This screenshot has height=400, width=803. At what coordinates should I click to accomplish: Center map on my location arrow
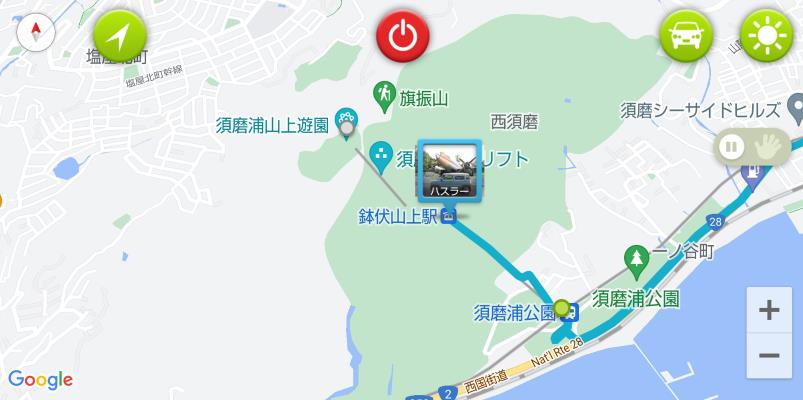[120, 38]
